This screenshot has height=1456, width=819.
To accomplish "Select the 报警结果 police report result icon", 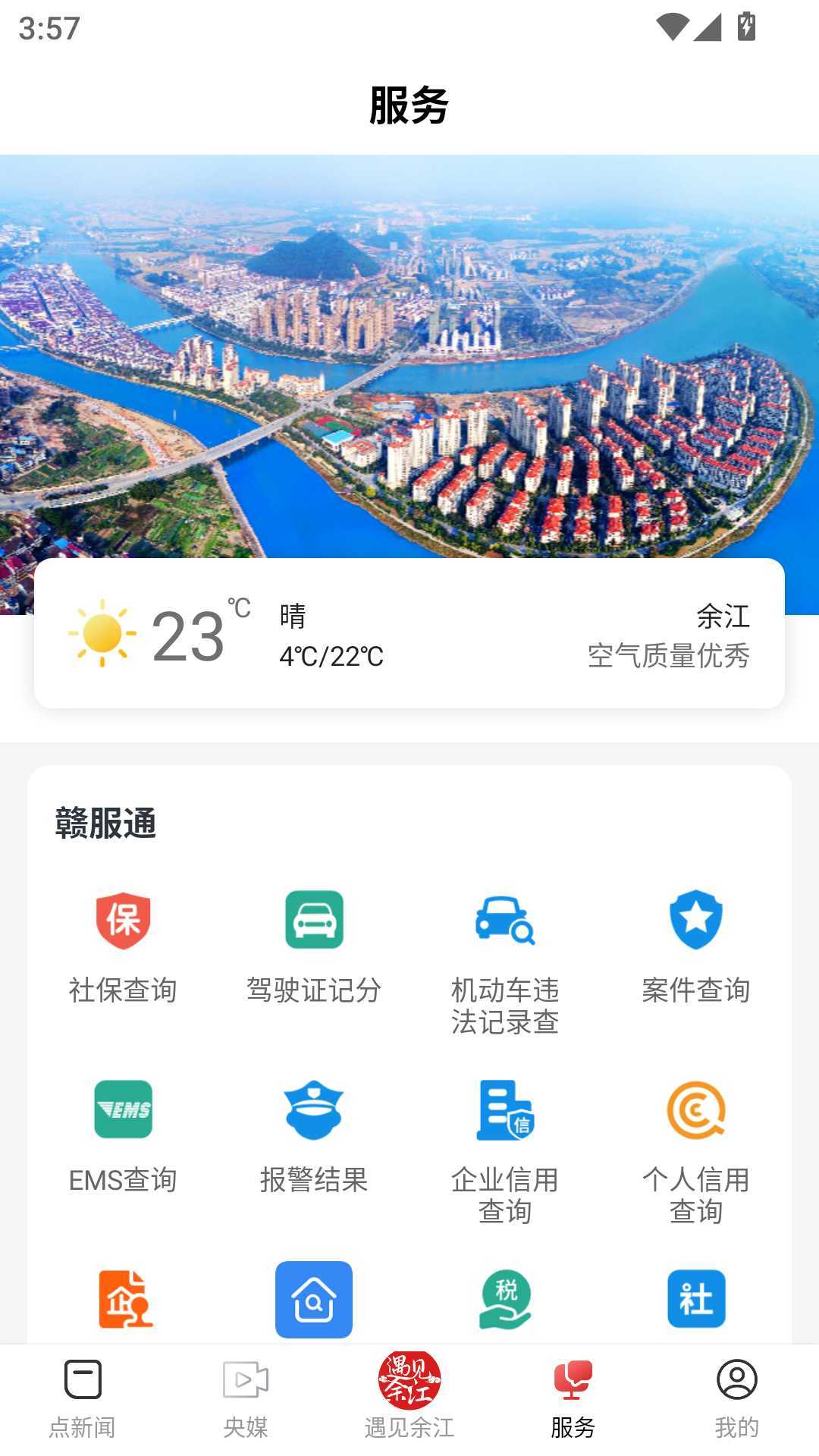I will (314, 1109).
